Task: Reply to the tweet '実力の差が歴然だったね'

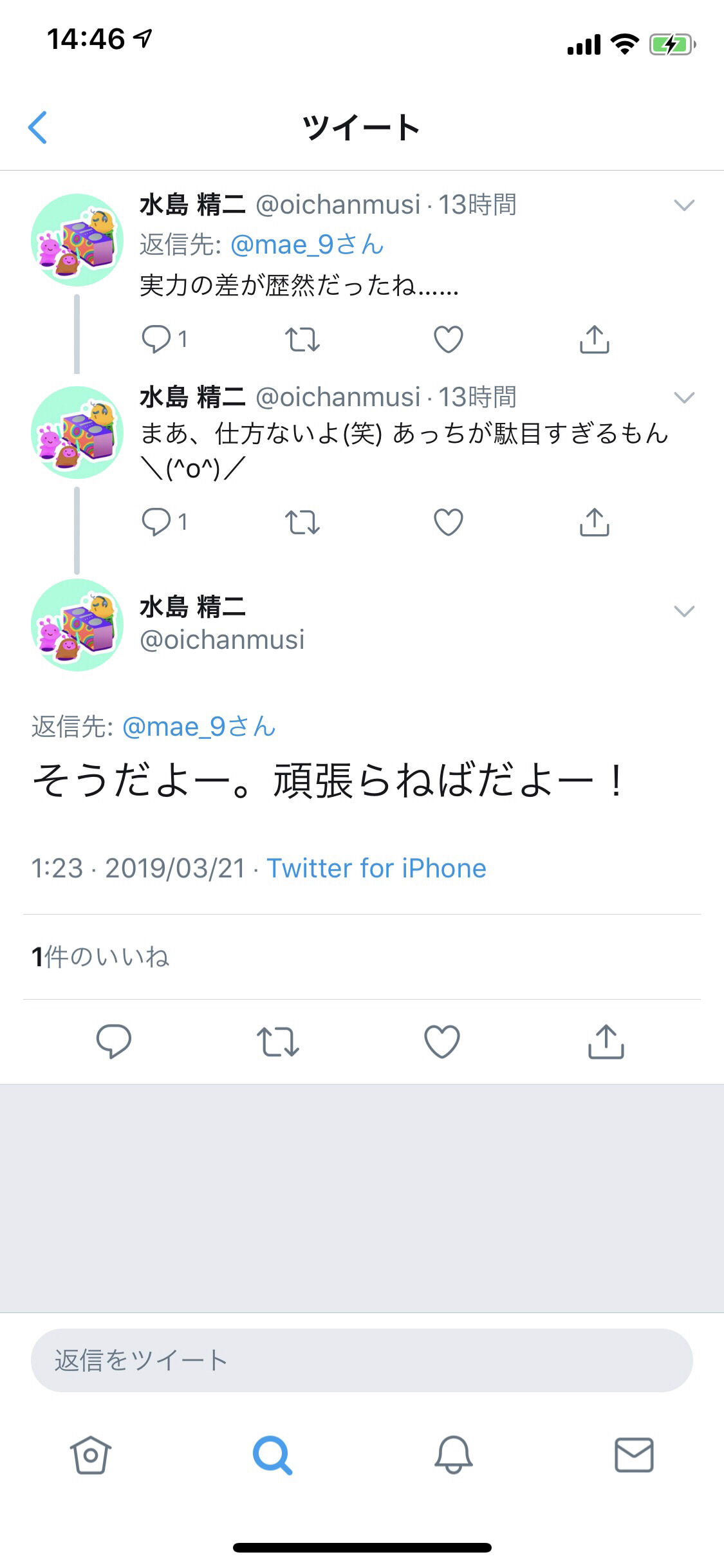Action: [156, 339]
